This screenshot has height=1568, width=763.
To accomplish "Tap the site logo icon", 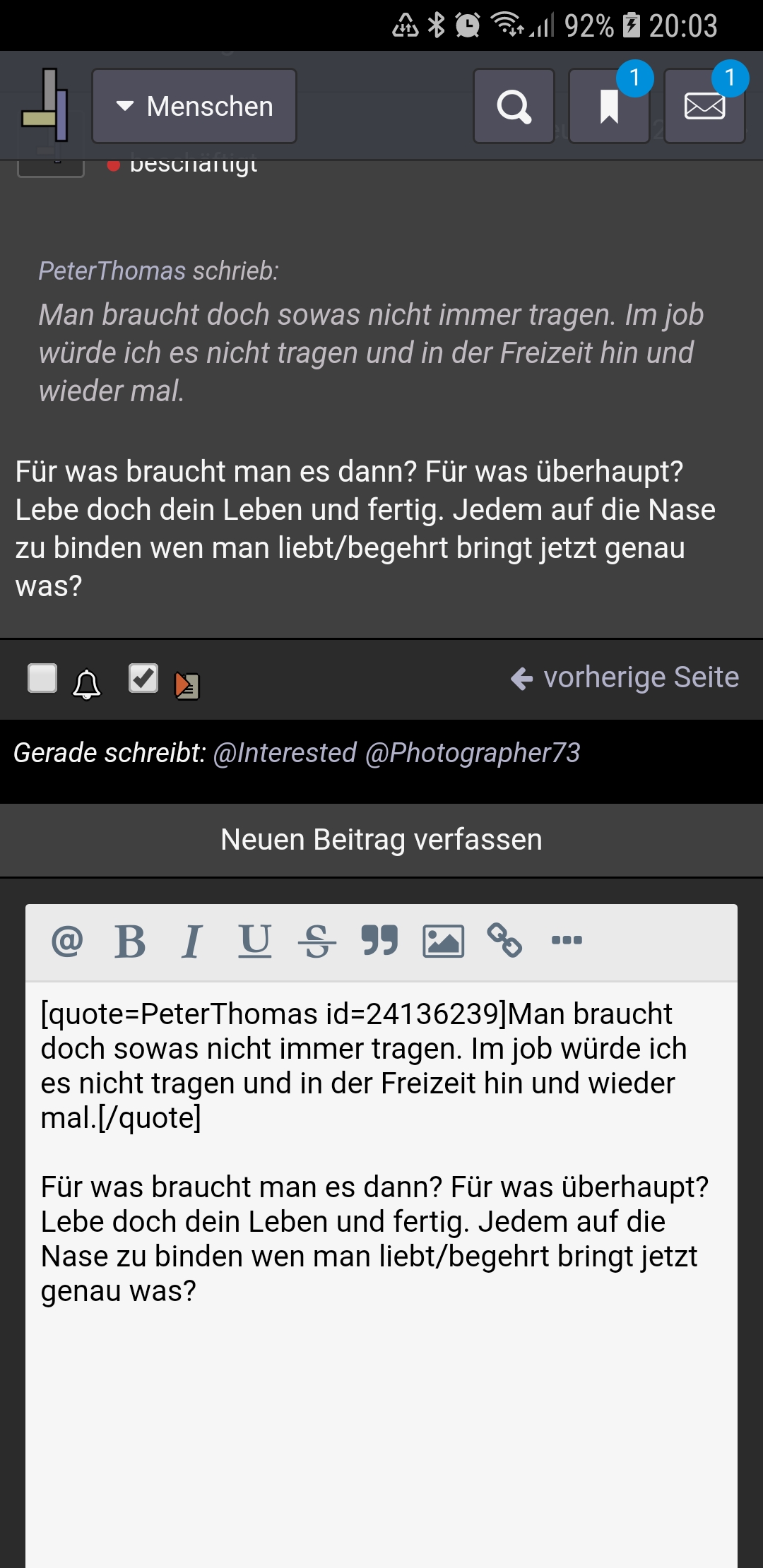I will (x=46, y=105).
